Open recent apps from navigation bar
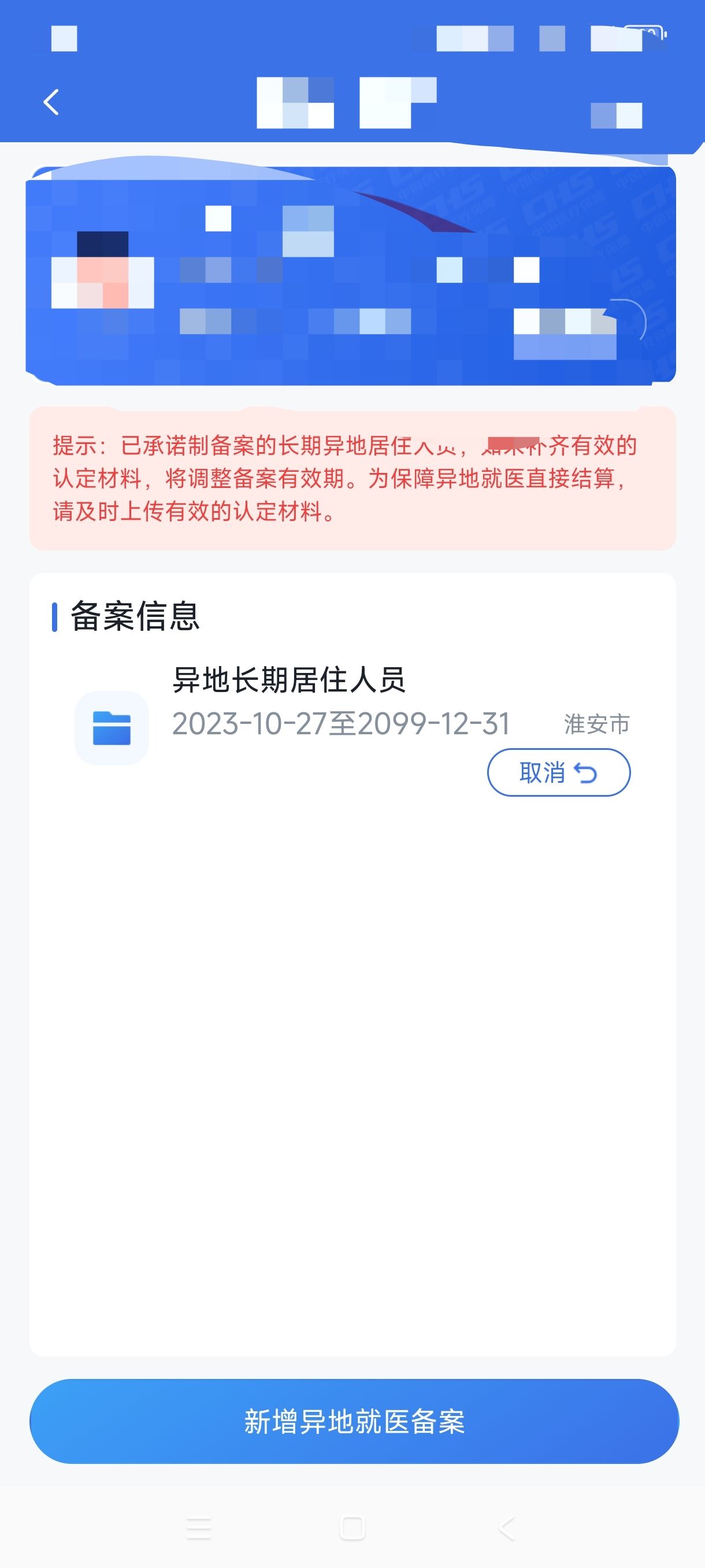Screen dimensions: 705x1568 coord(198,1528)
